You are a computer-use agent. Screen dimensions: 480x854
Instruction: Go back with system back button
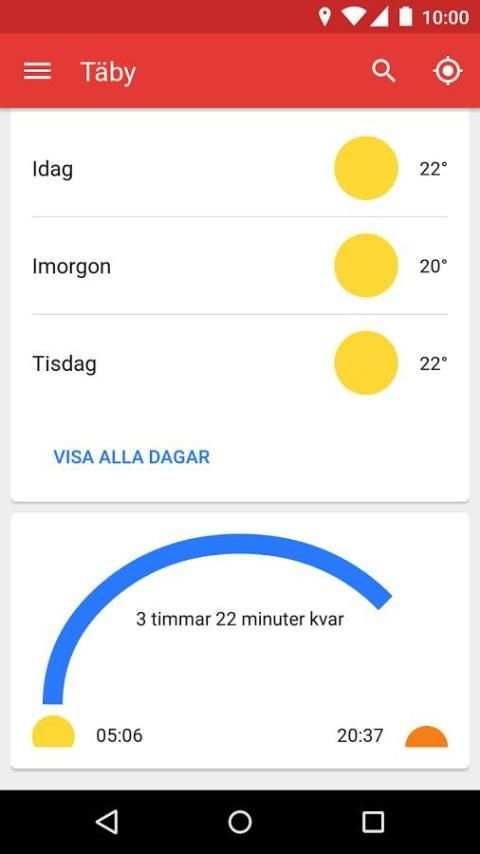click(107, 822)
